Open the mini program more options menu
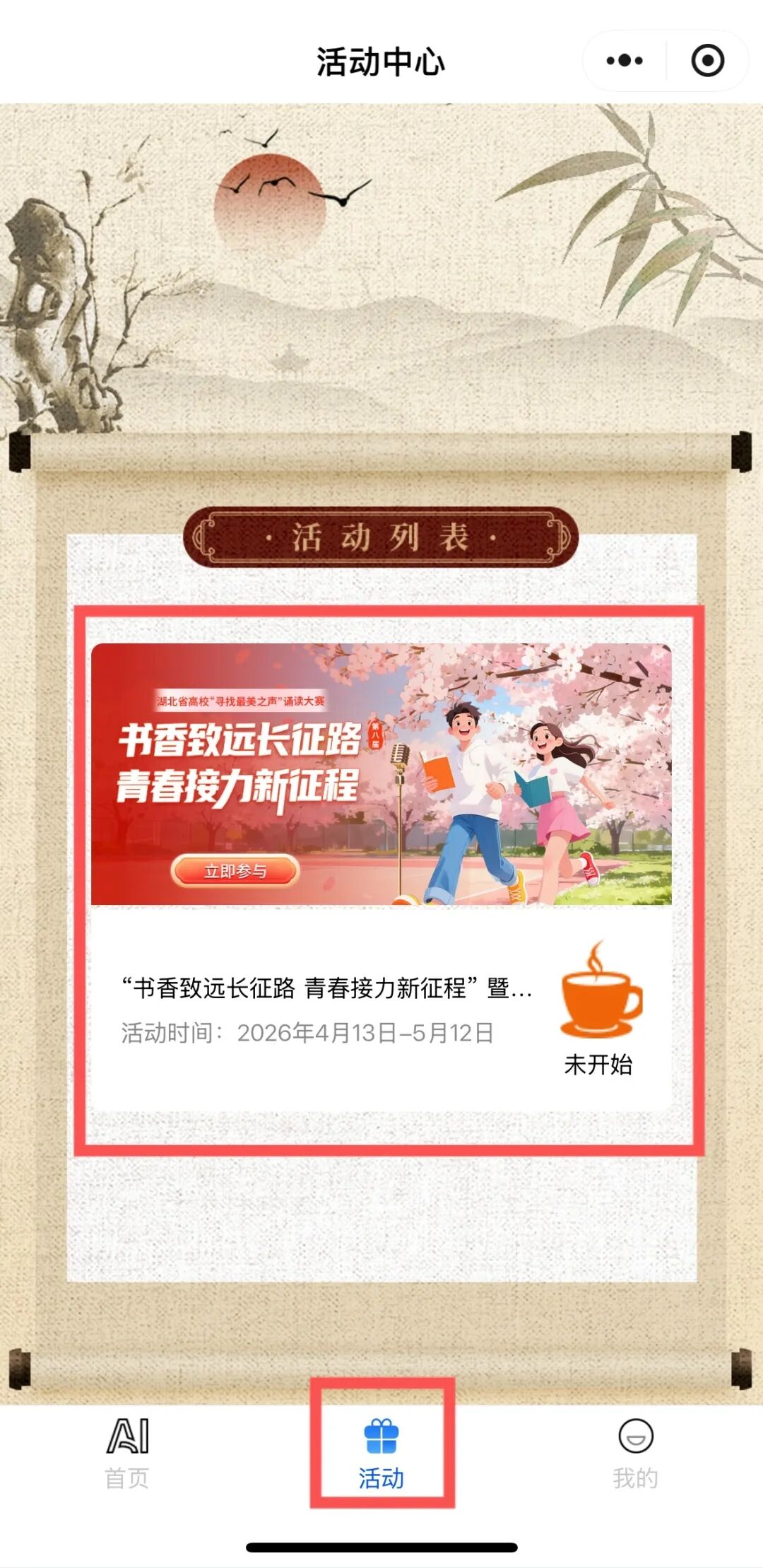763x1568 pixels. coord(625,61)
